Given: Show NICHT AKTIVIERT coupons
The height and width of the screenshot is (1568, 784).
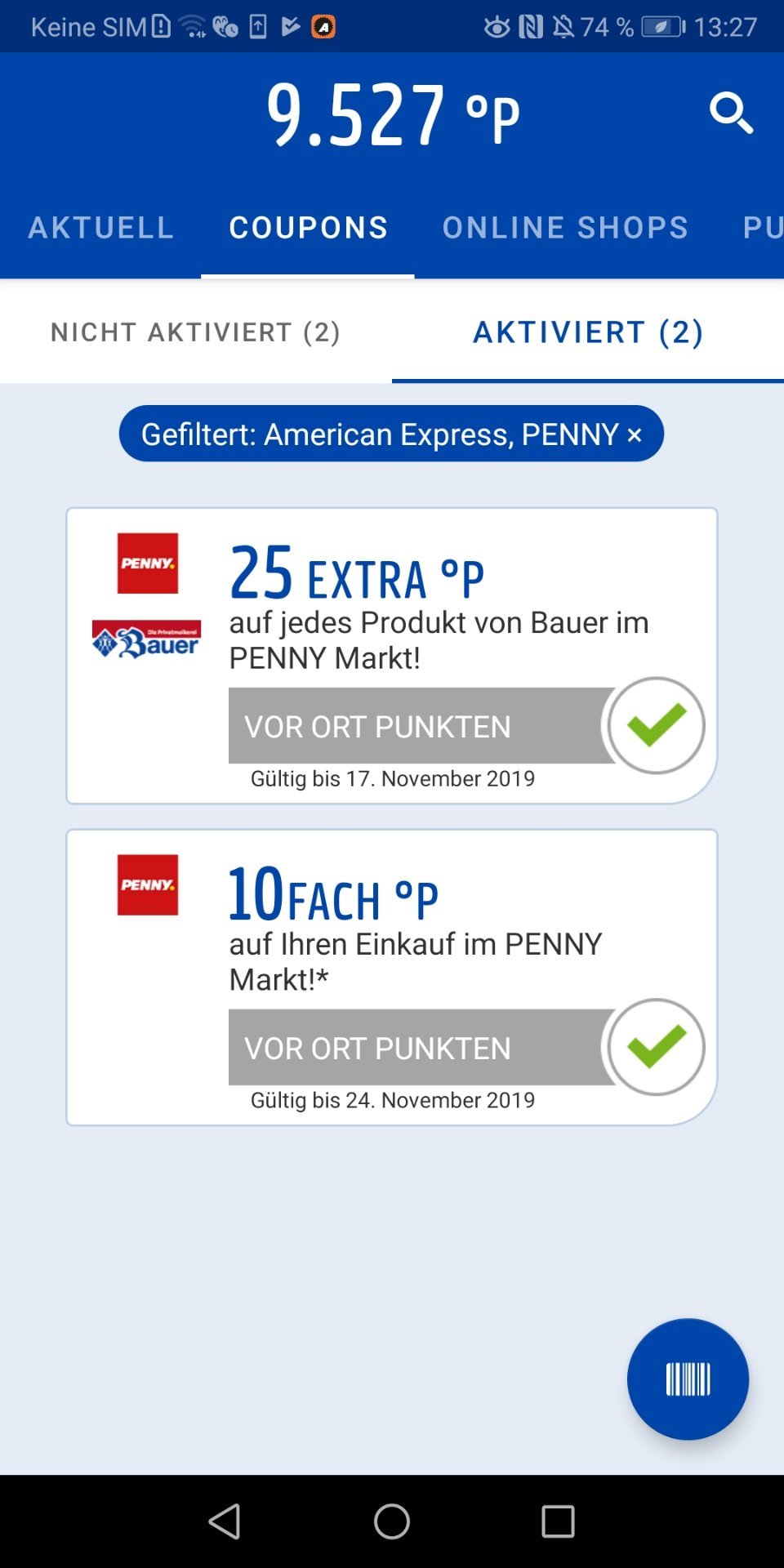Looking at the screenshot, I should pos(196,332).
